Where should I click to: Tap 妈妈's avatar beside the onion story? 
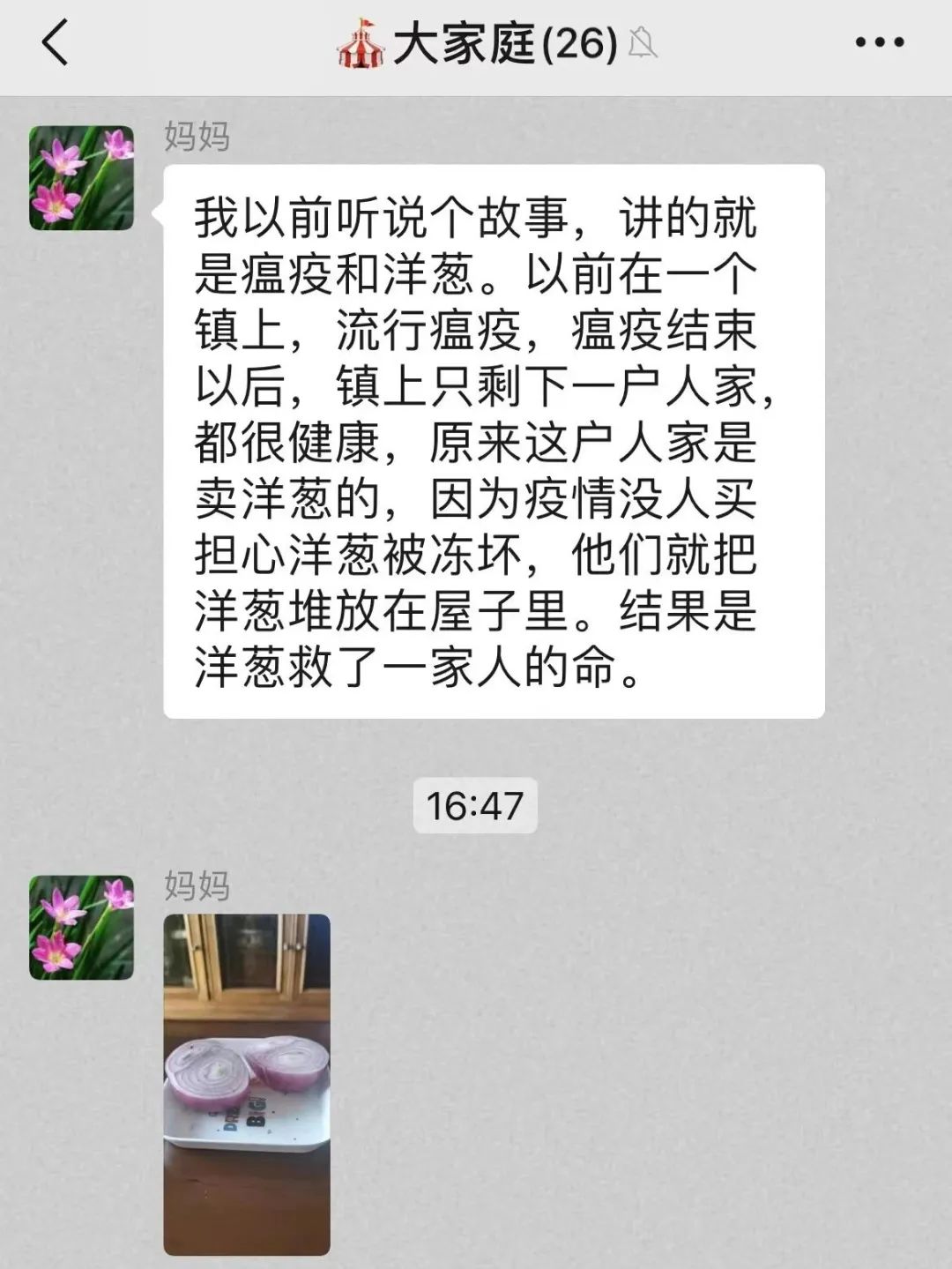click(82, 178)
